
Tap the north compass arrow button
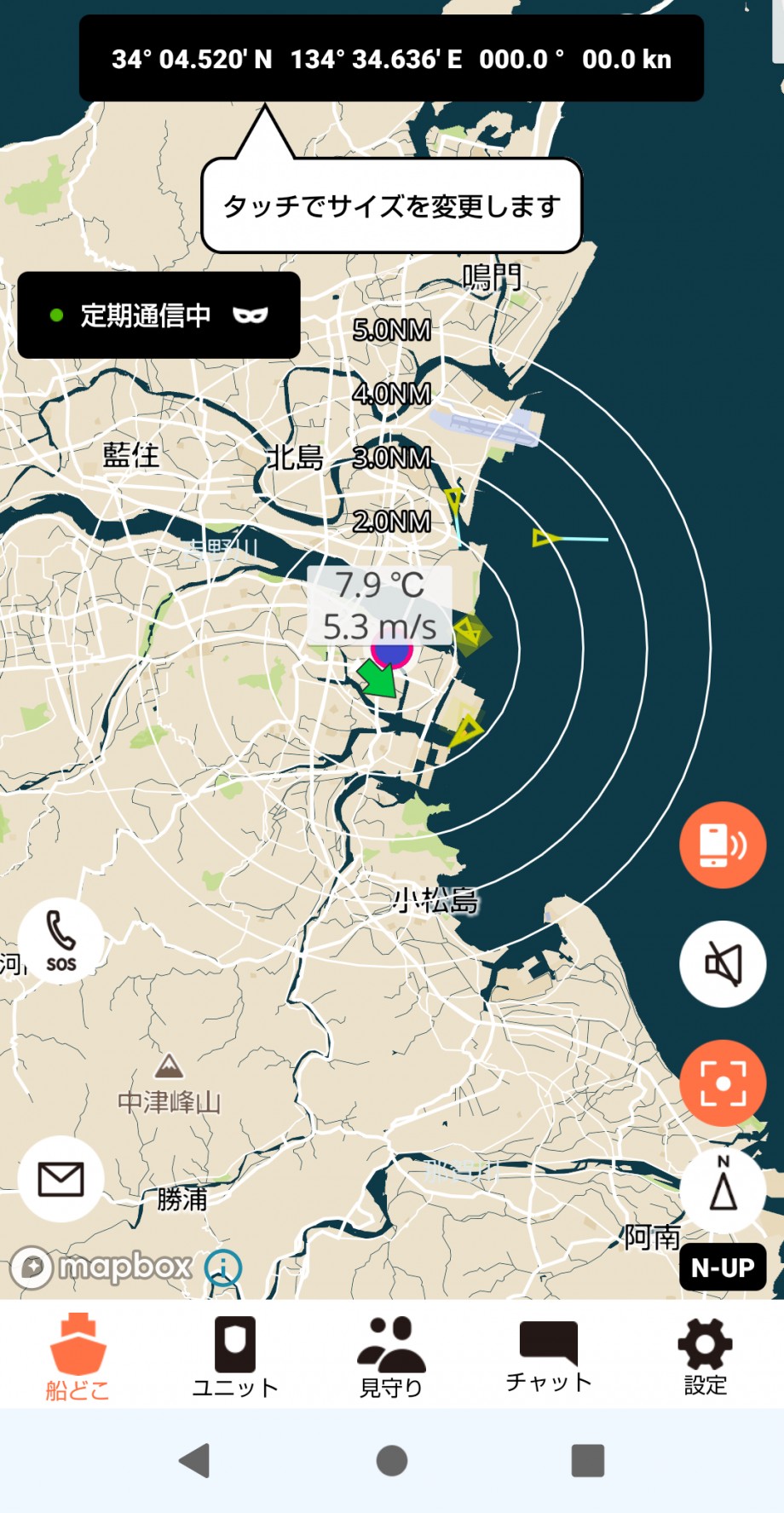pos(723,1187)
